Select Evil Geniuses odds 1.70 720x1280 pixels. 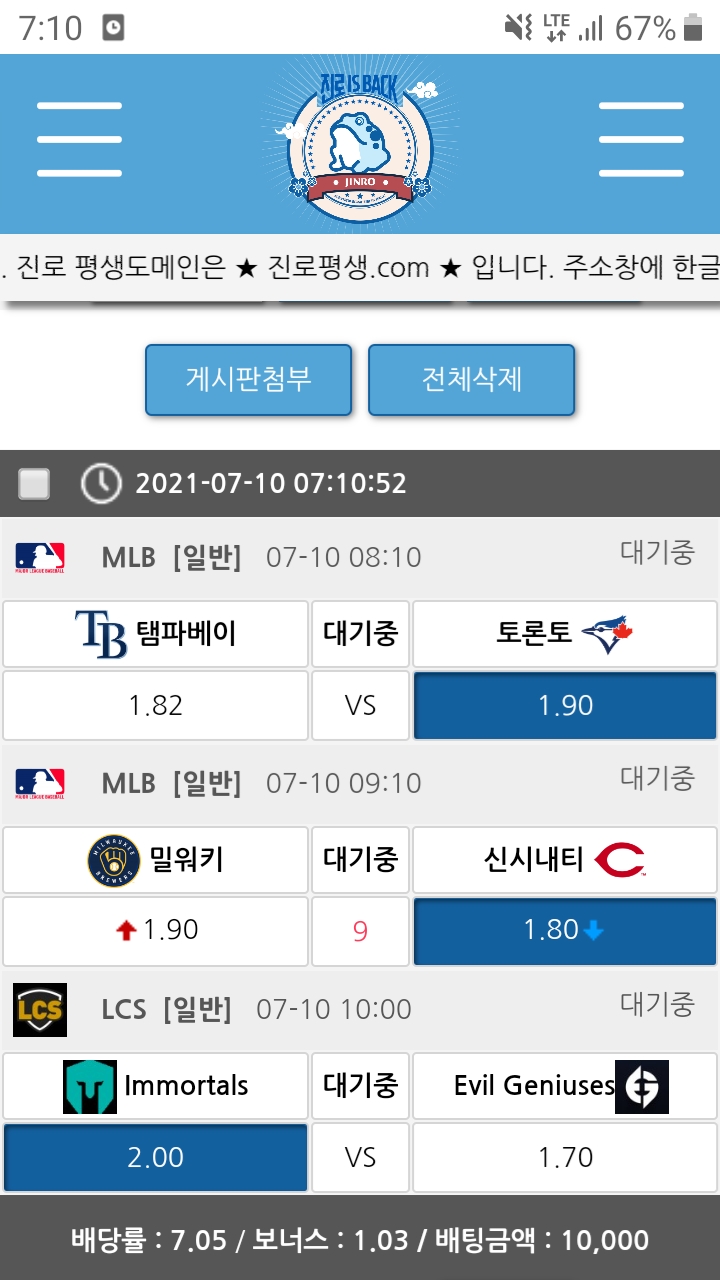click(565, 1157)
